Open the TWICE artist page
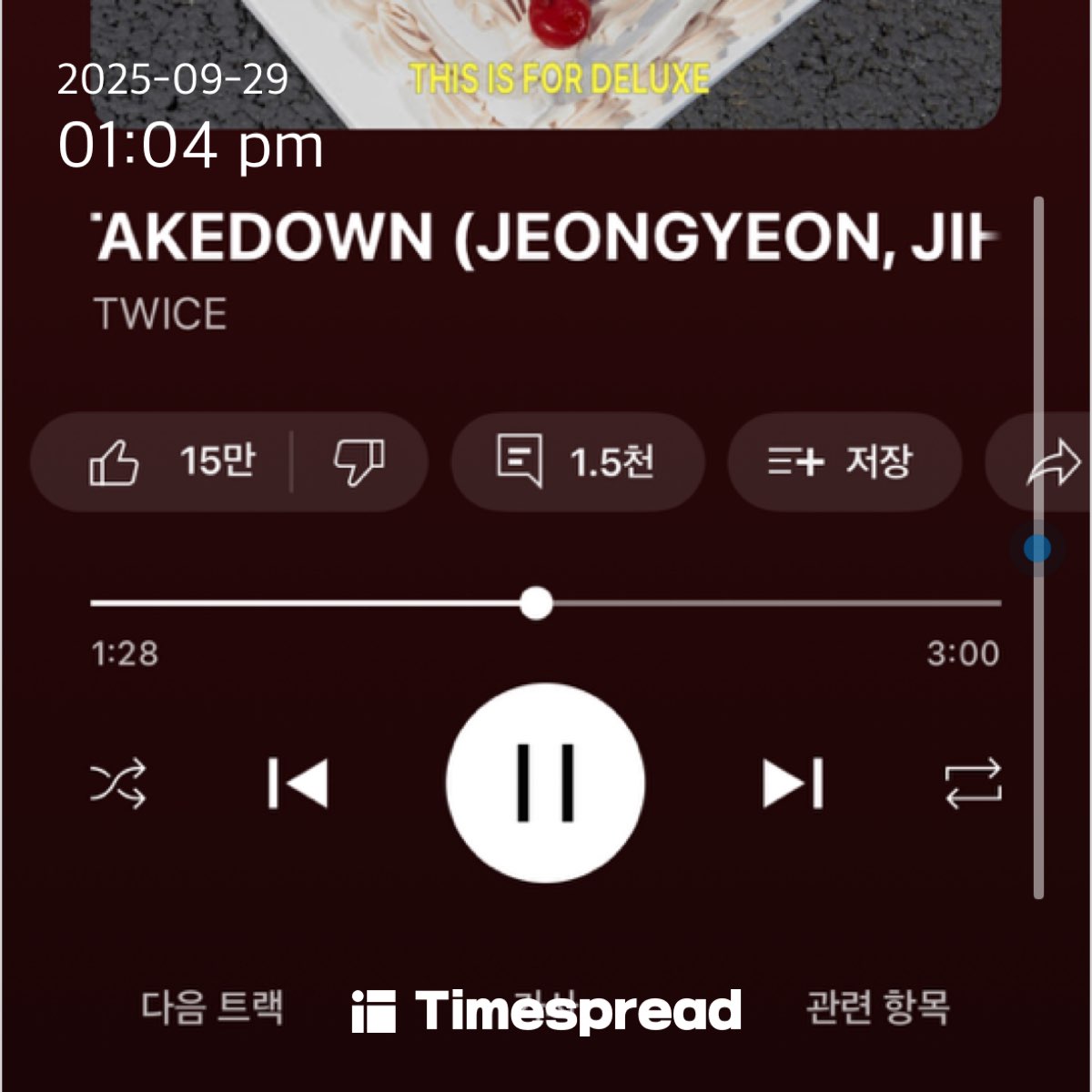This screenshot has height=1092, width=1092. click(x=161, y=314)
